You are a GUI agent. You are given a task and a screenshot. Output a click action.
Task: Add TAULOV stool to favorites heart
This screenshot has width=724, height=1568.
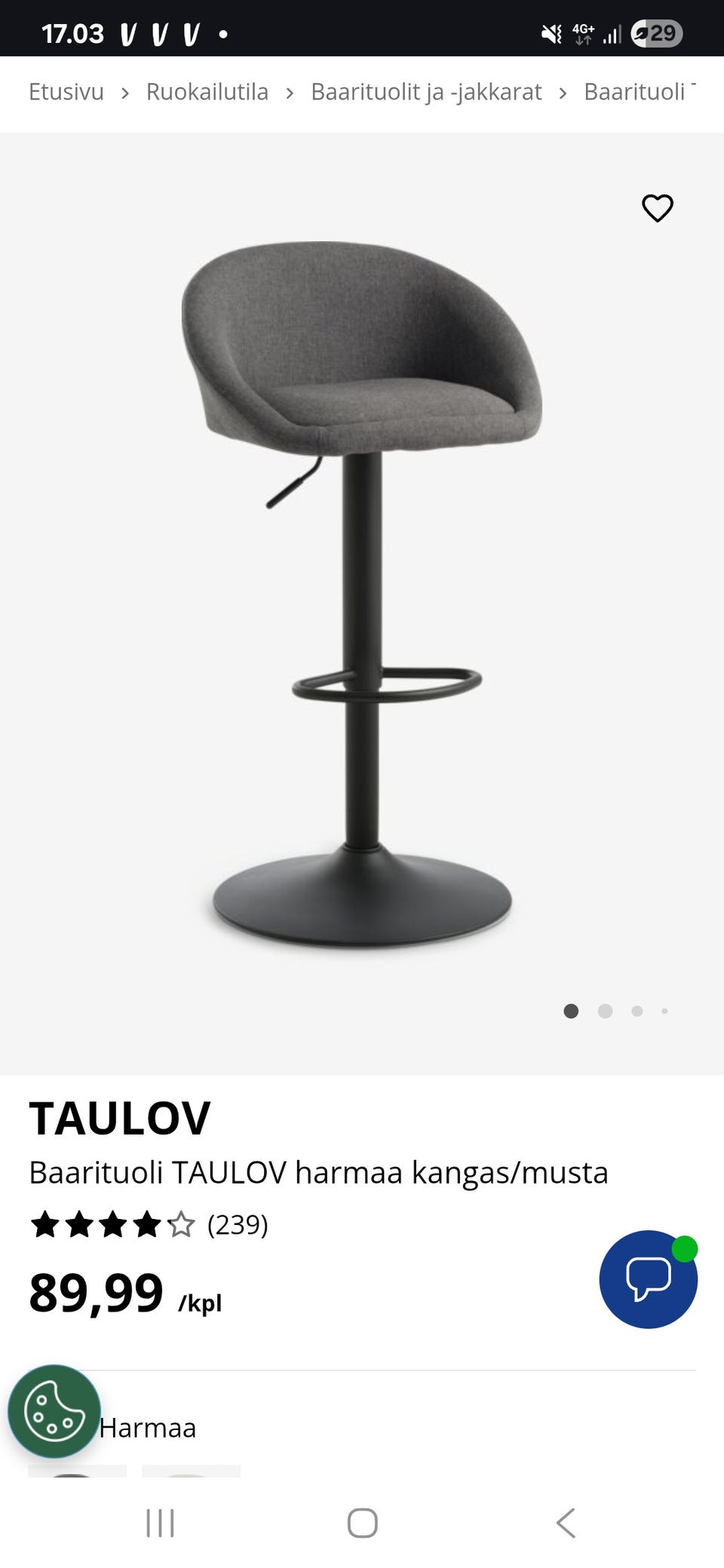[x=657, y=208]
